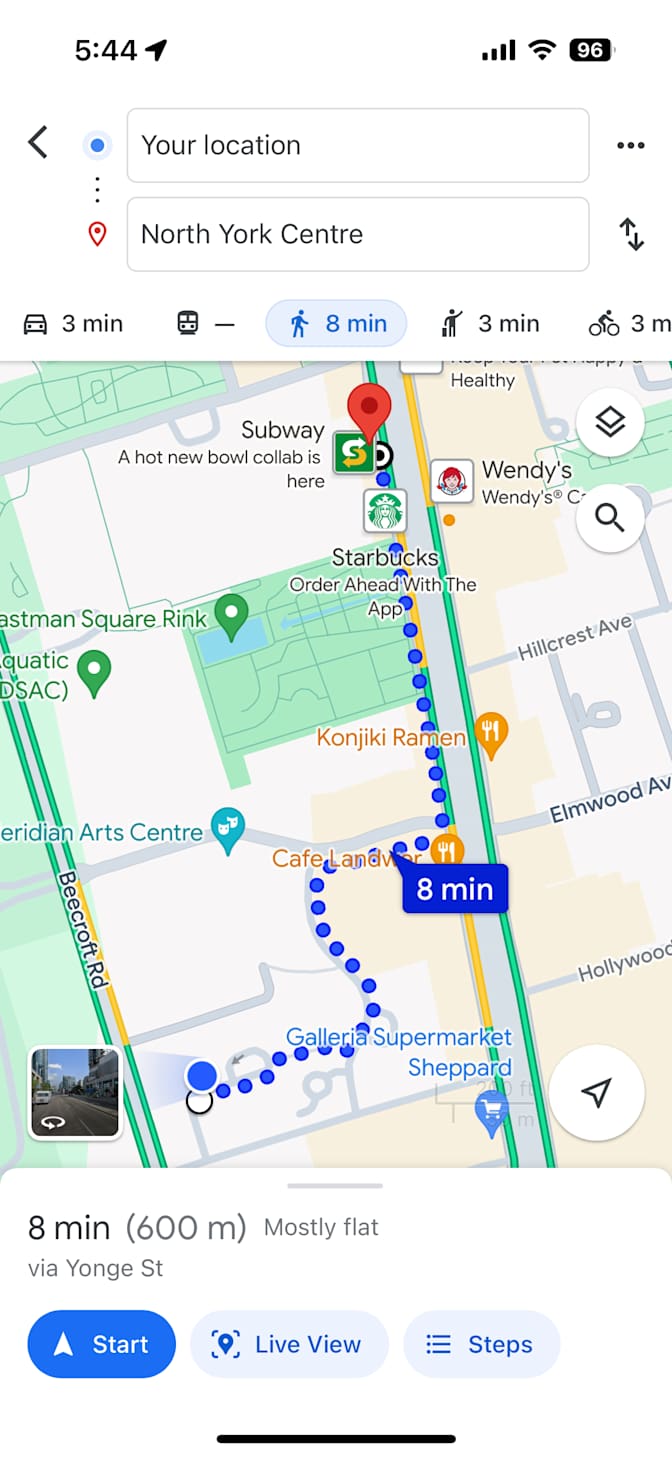Swap start and destination
Viewport: 672px width, 1457px height.
click(x=631, y=234)
